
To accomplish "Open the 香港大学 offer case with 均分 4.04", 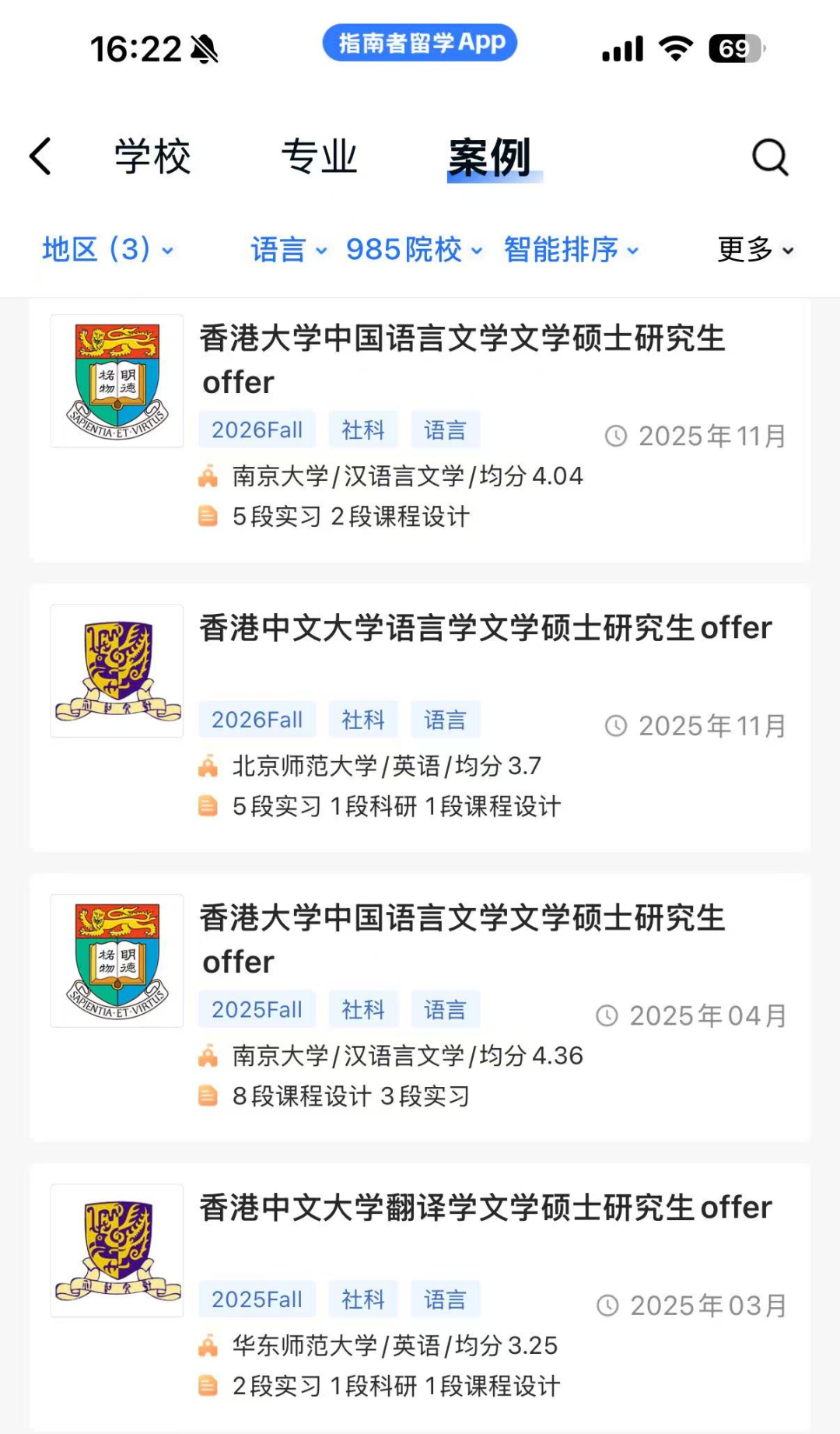I will tap(462, 359).
